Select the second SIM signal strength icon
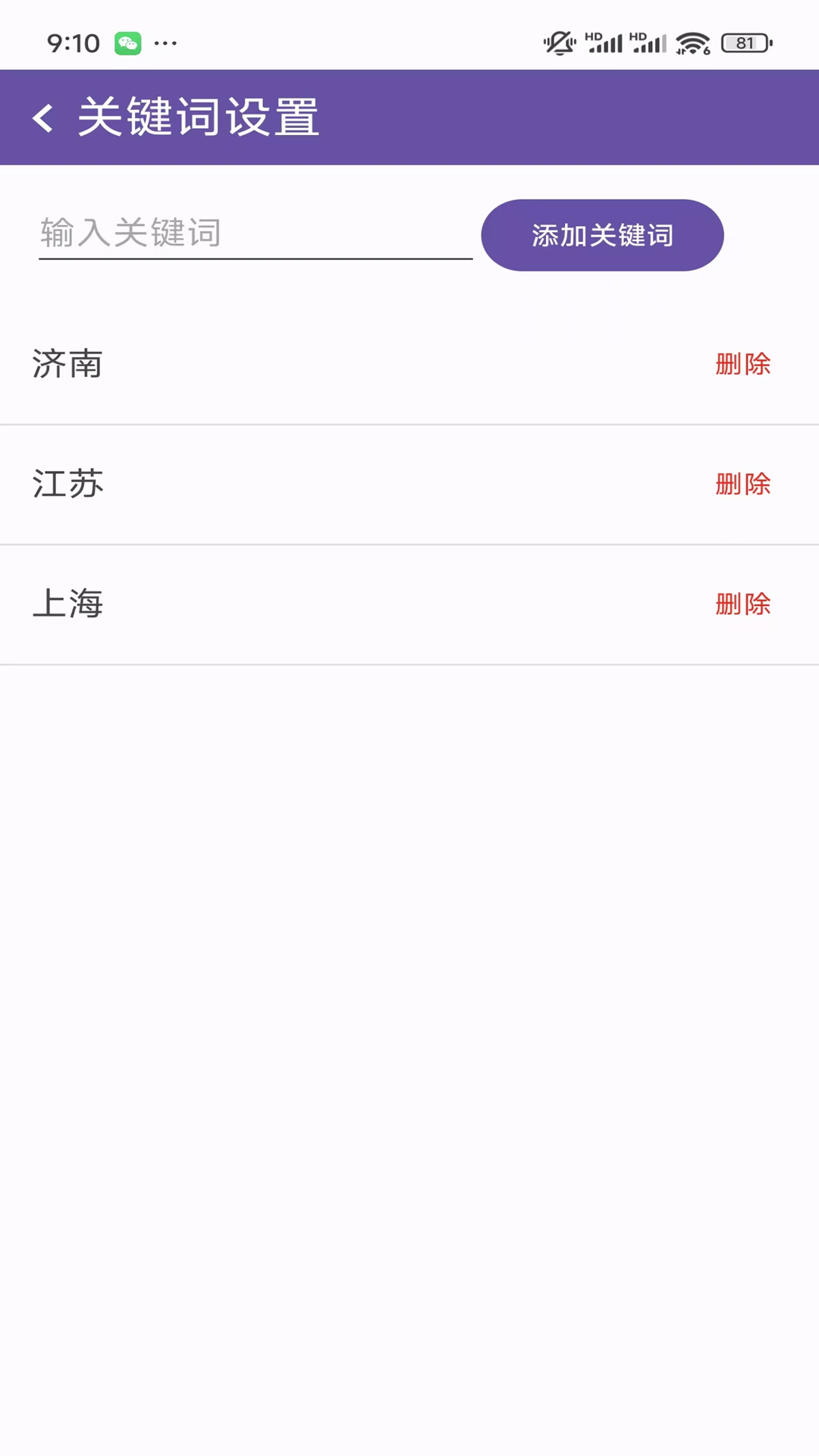 tap(654, 42)
